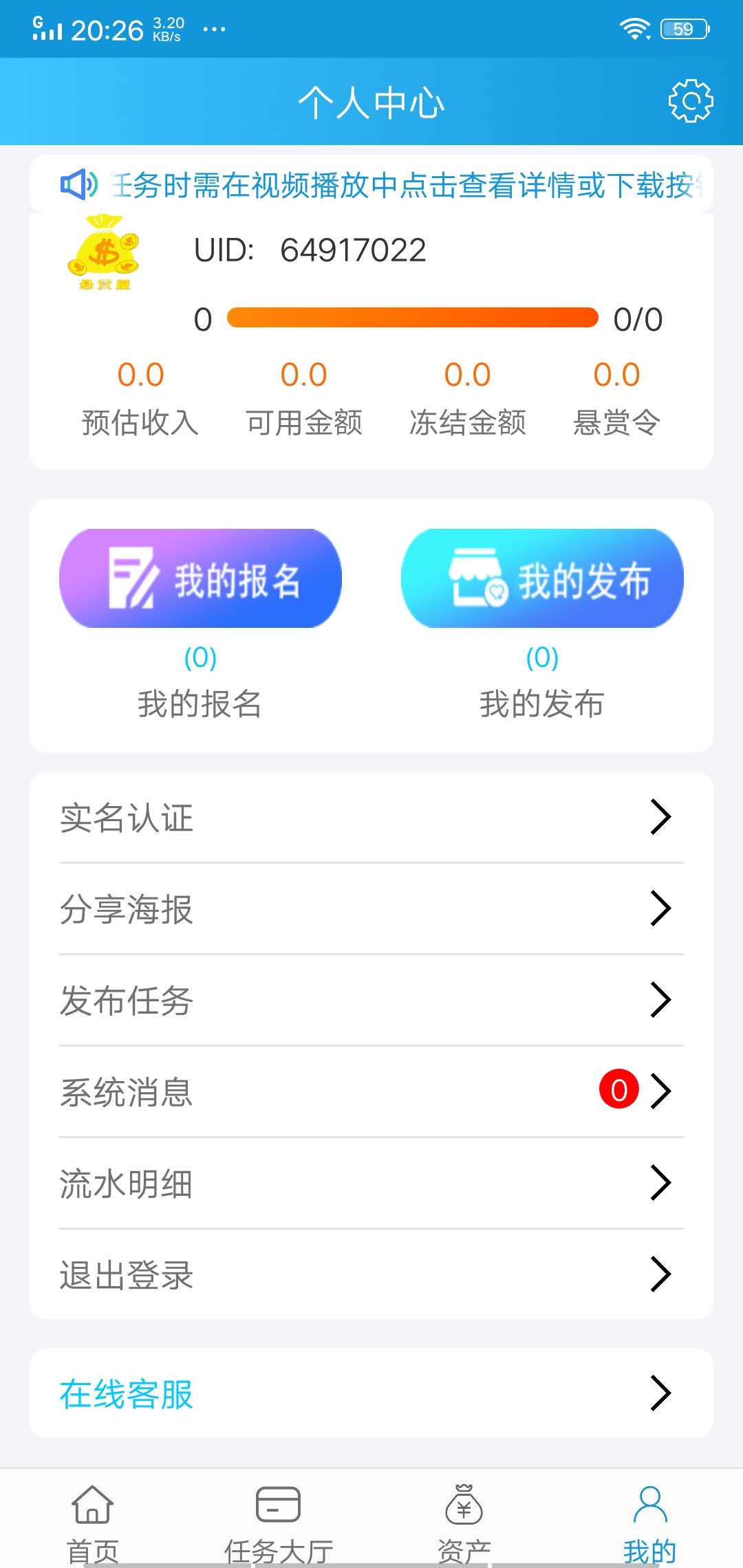Open the settings gear icon
The height and width of the screenshot is (1568, 743).
[690, 102]
